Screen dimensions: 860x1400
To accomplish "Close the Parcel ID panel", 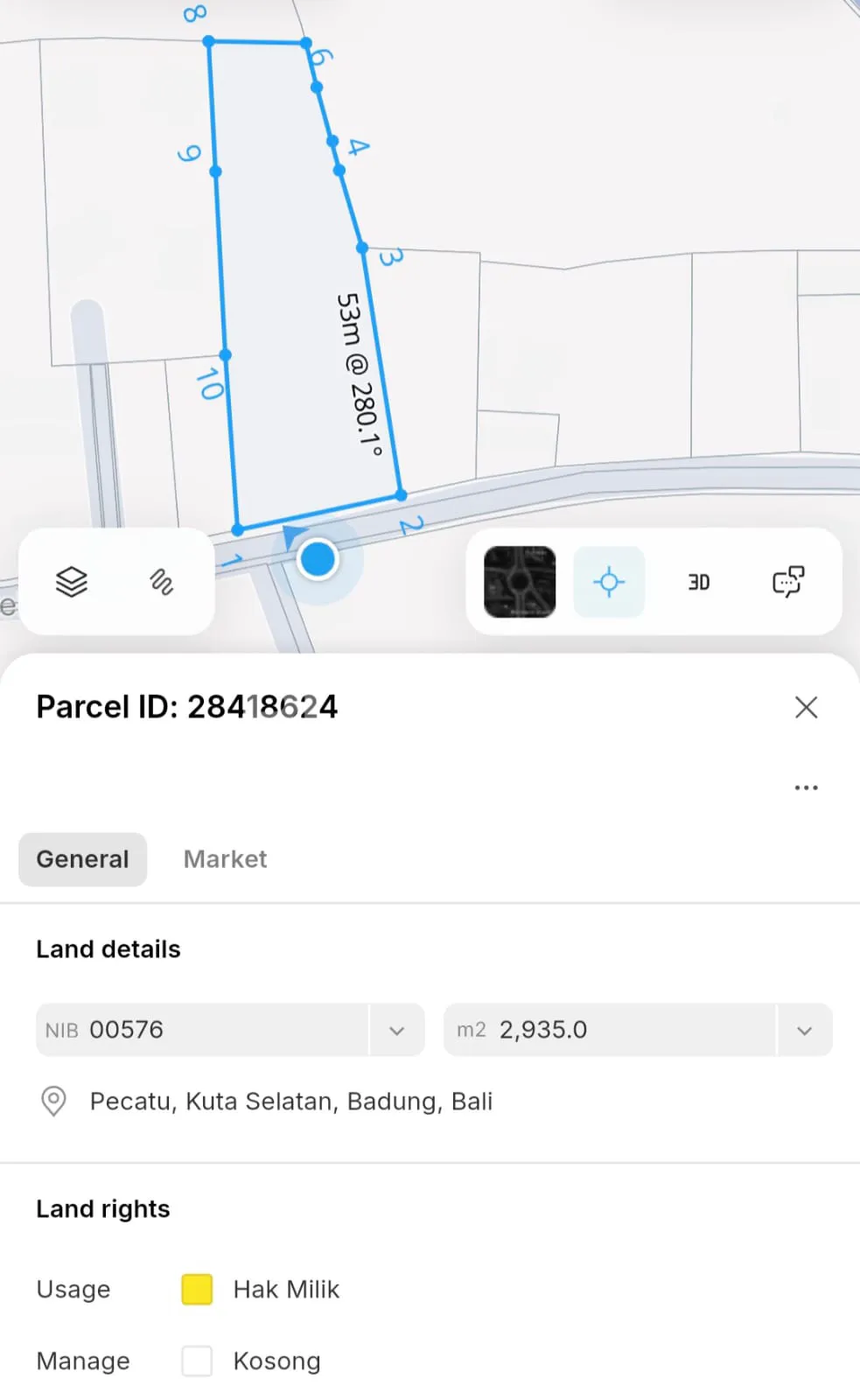I will (x=806, y=707).
